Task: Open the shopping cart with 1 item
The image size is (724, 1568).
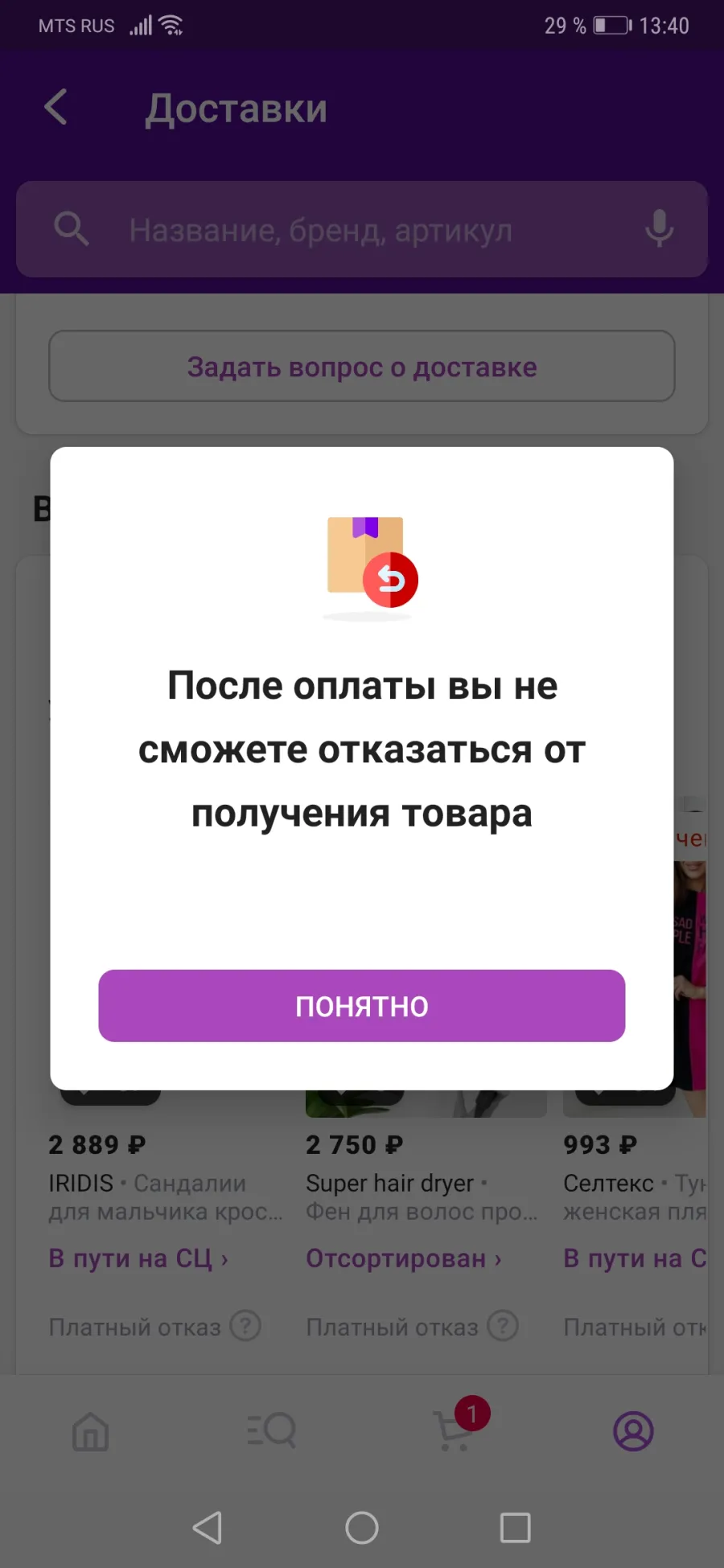Action: click(x=455, y=1430)
